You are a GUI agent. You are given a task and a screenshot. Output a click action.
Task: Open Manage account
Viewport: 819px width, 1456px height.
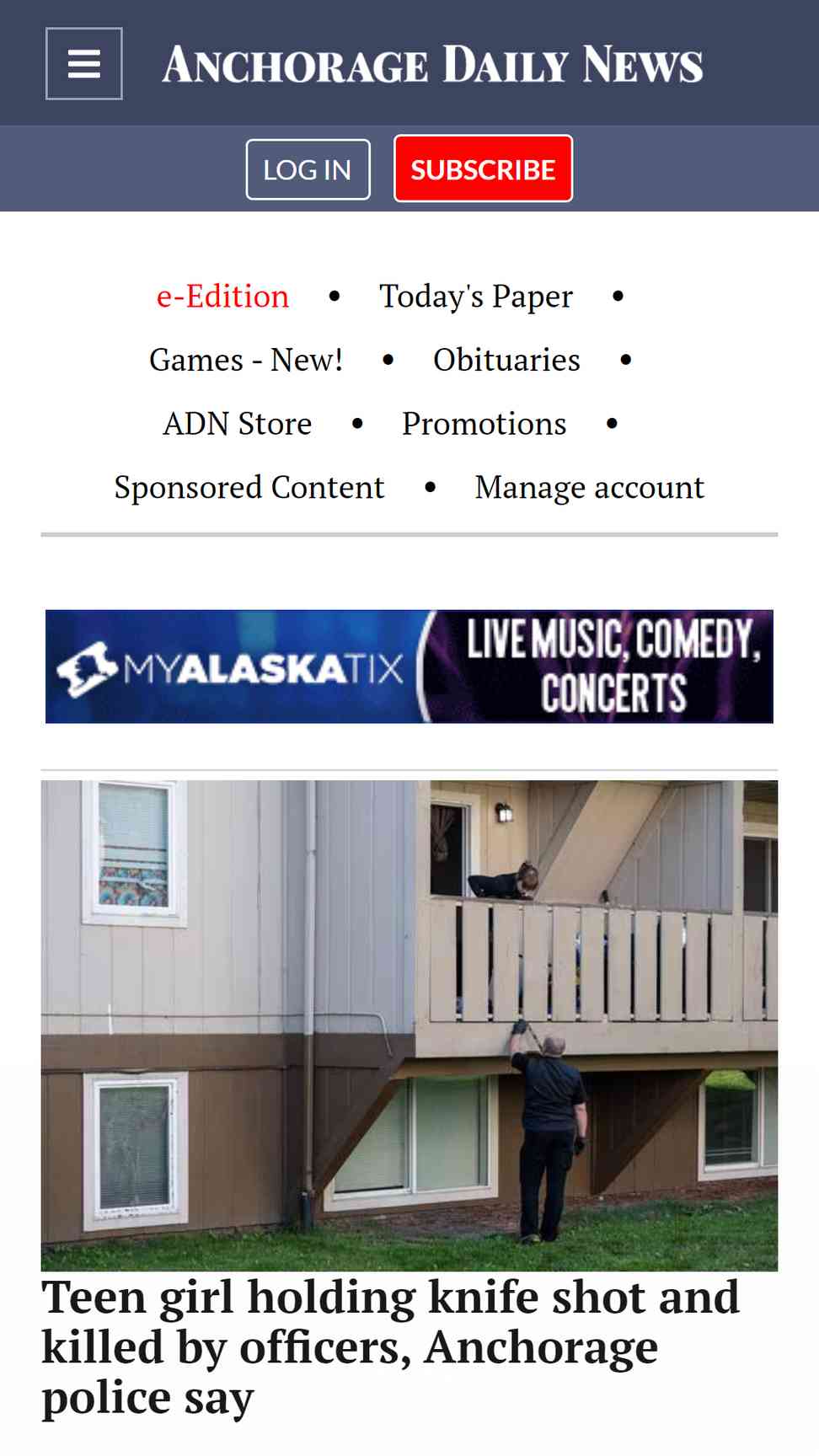590,488
